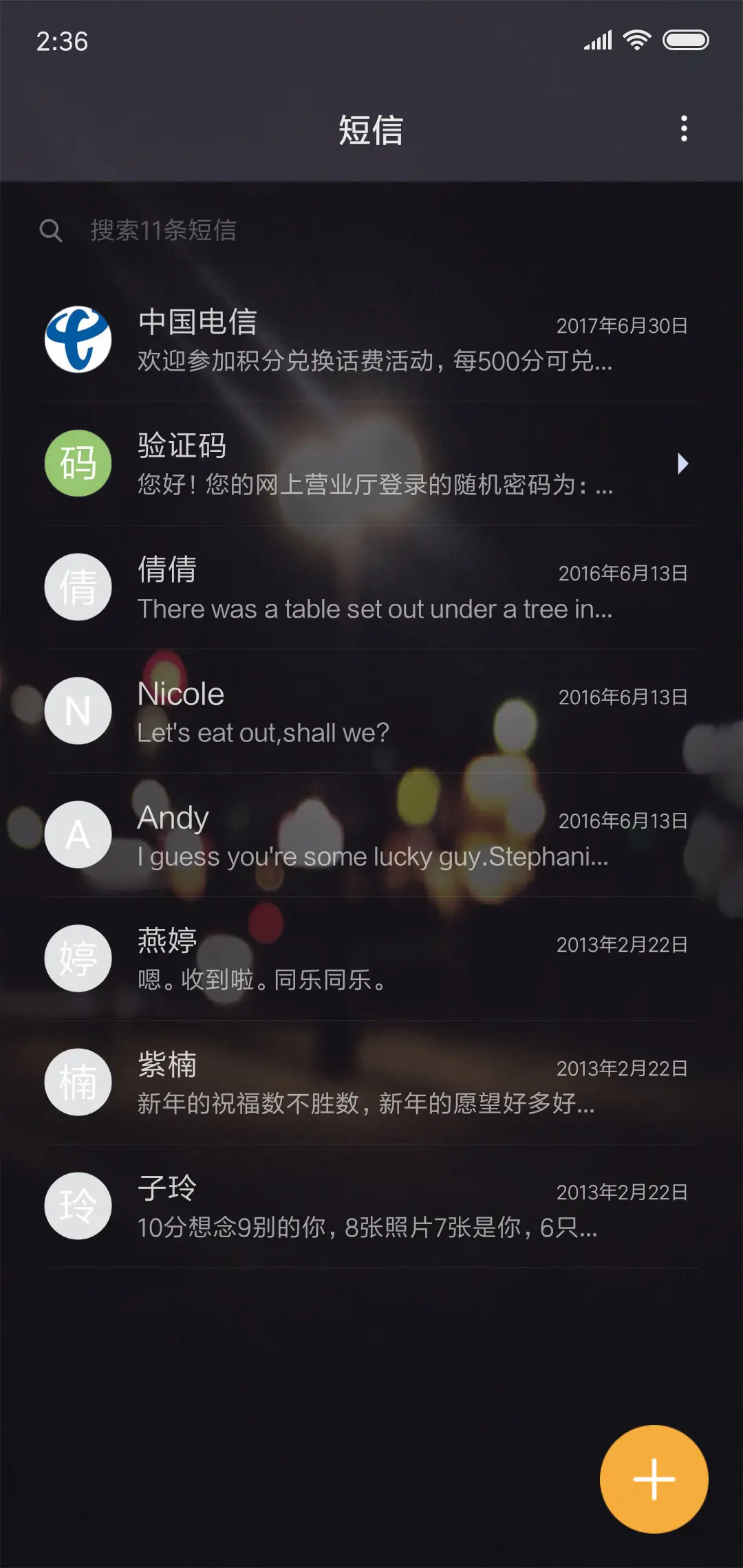Tap the Wi-Fi status icon
Screen dimensions: 743x1568
coord(636,40)
